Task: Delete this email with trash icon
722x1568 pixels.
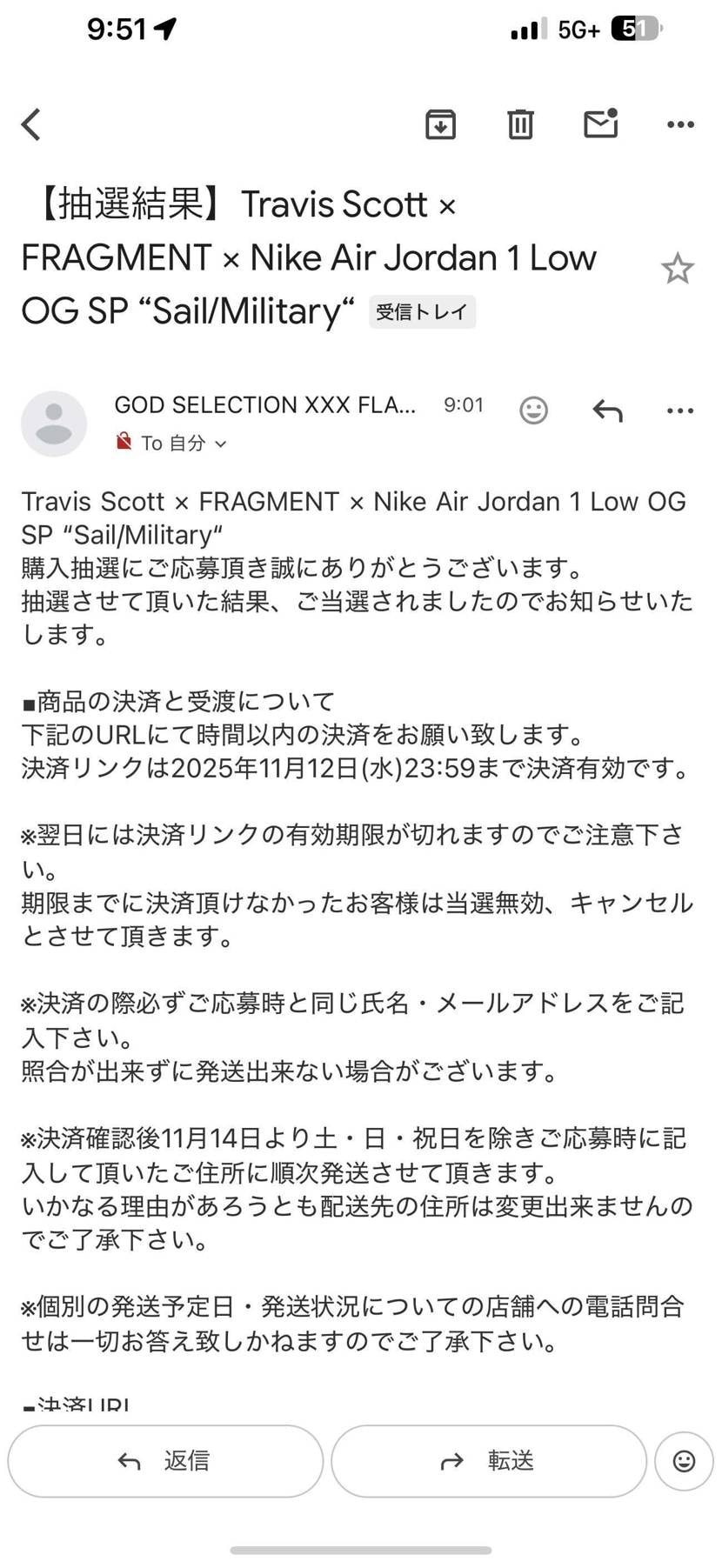Action: (x=520, y=124)
